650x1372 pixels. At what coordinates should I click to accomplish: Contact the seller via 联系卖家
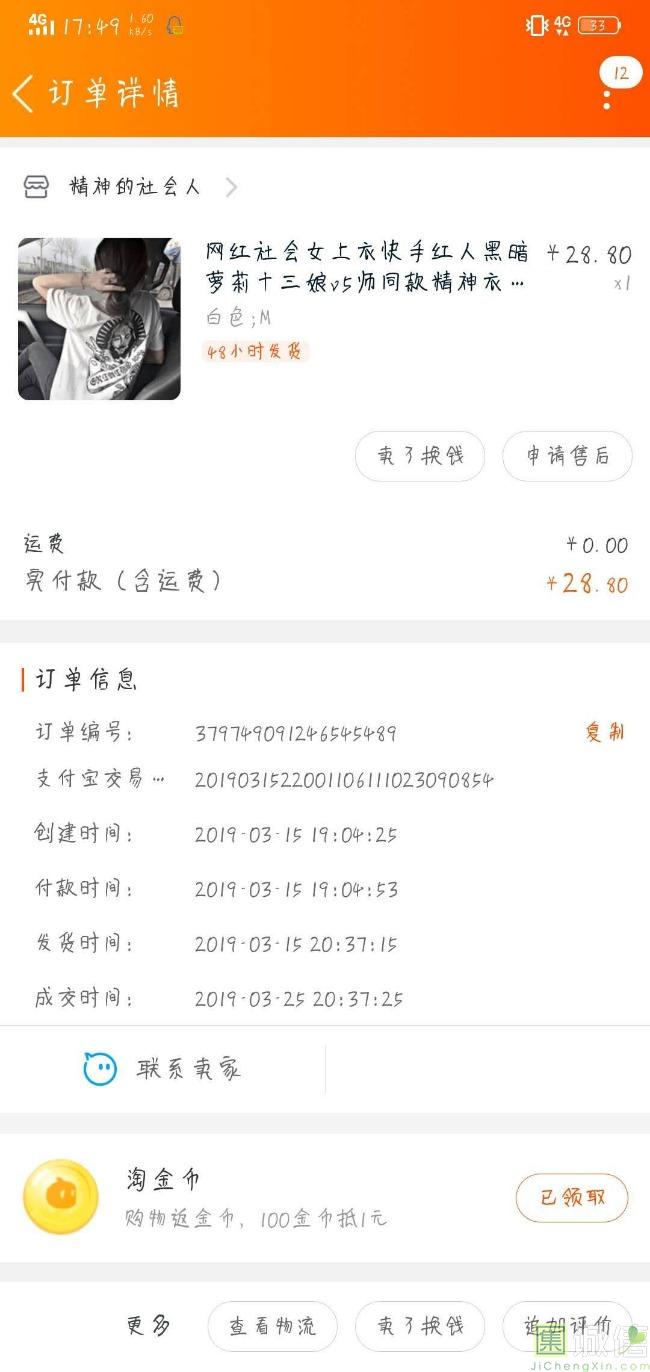pos(163,1069)
